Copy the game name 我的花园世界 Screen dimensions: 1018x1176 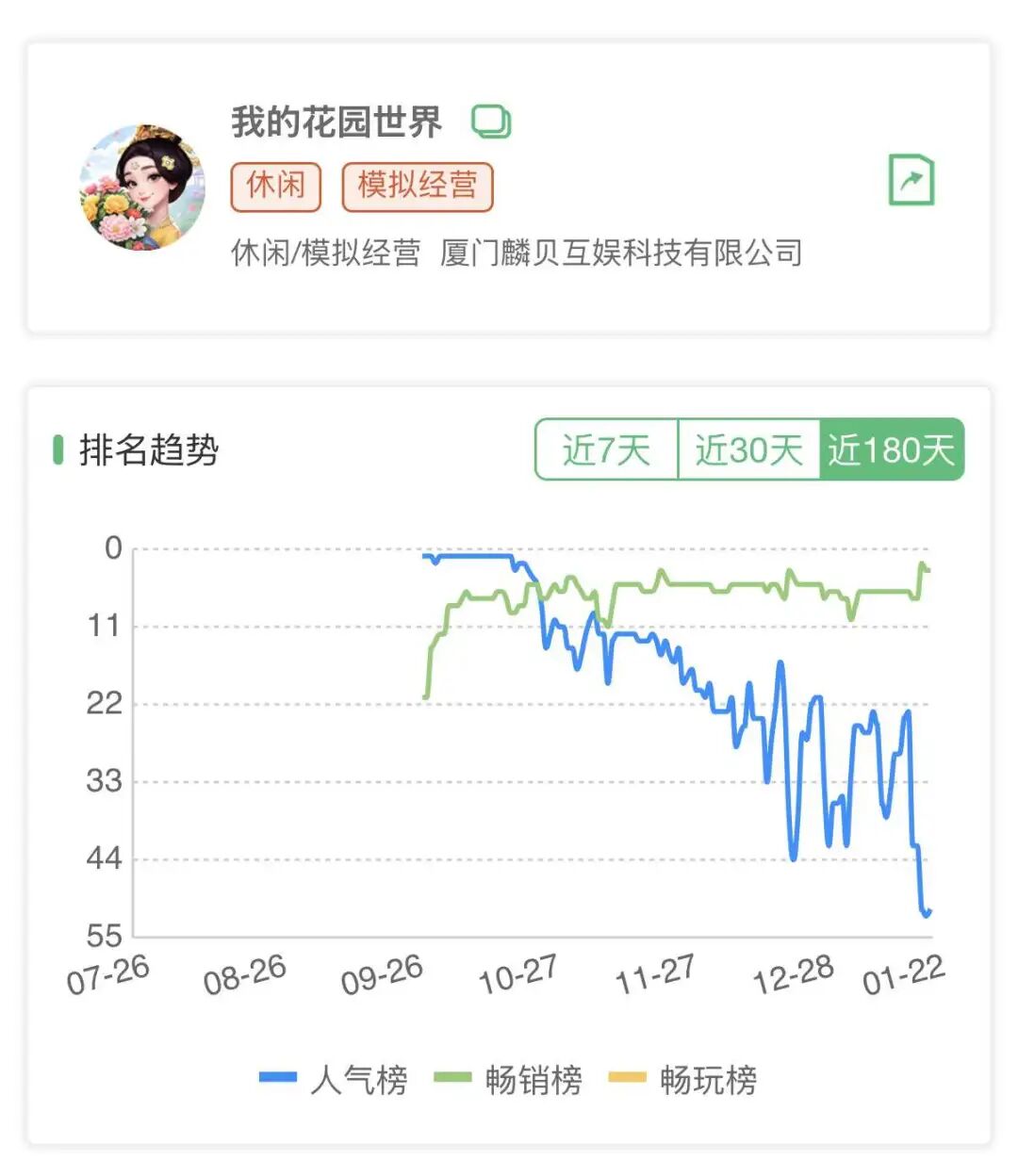click(x=491, y=122)
